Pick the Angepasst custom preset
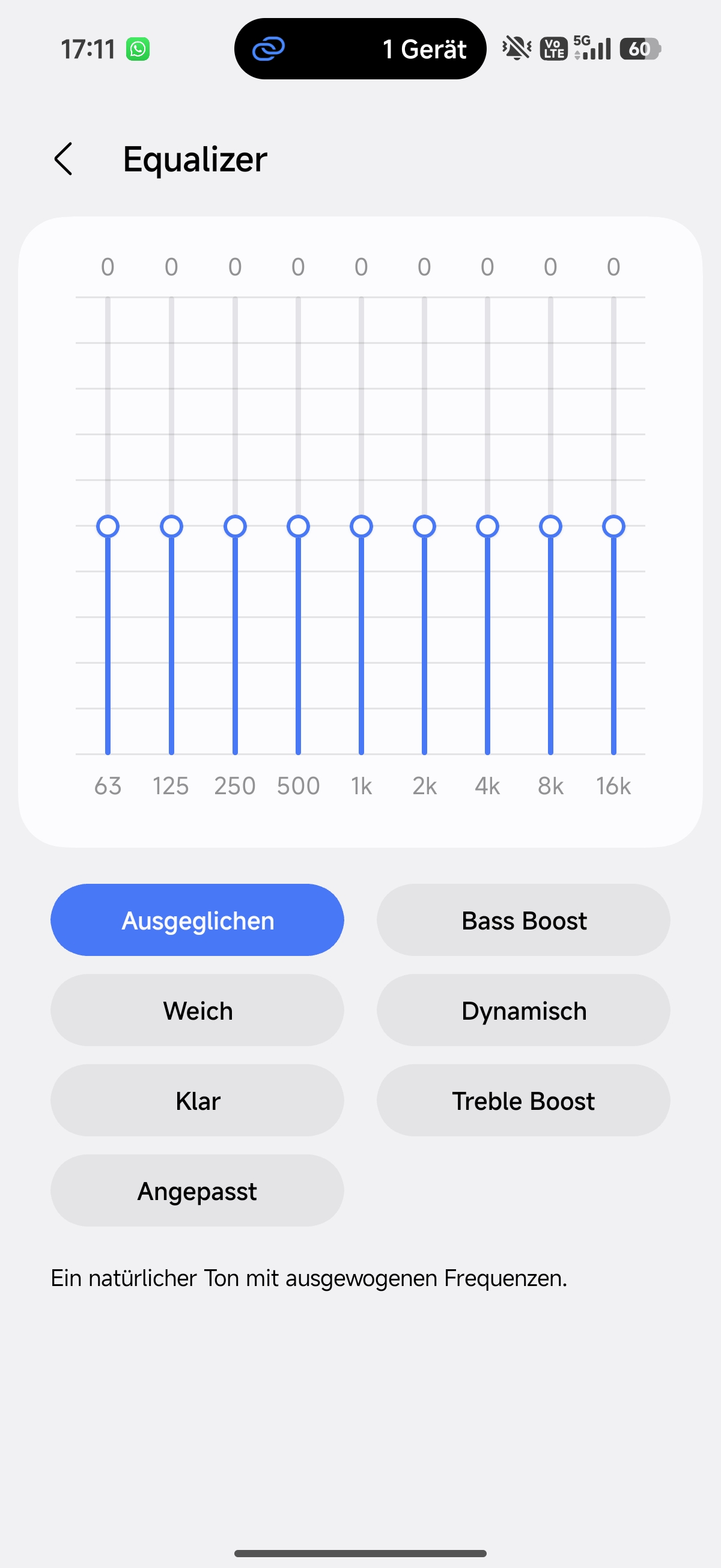The image size is (721, 1568). (197, 1190)
